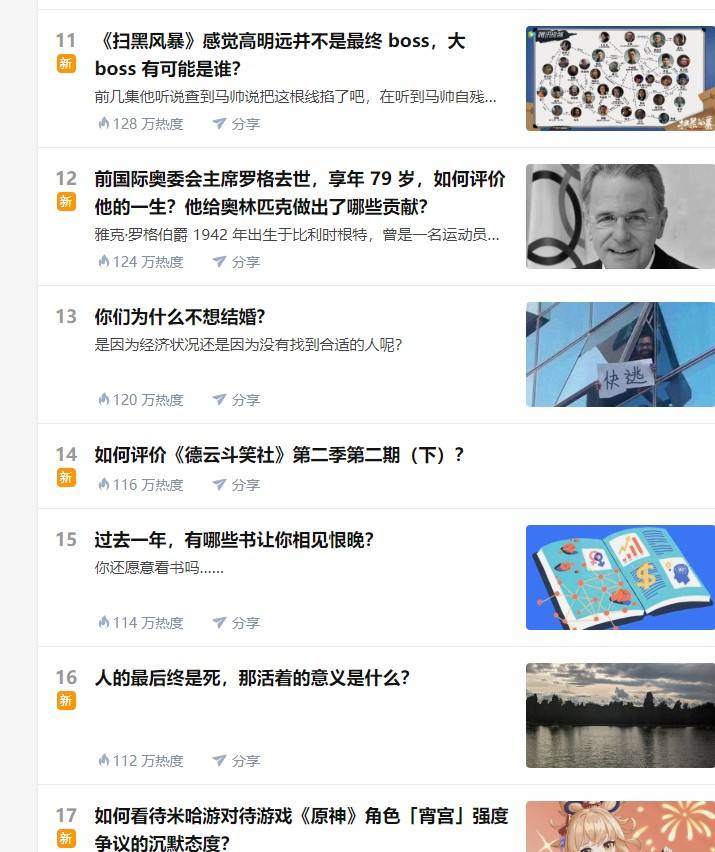Share the 《德云斗笑社》 question

(236, 485)
